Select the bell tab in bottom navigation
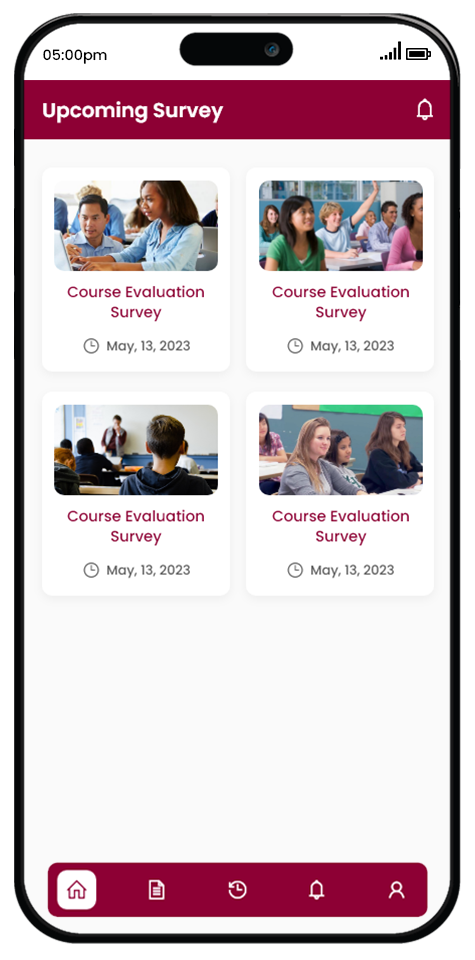Viewport: 475px width, 960px height. pyautogui.click(x=316, y=890)
